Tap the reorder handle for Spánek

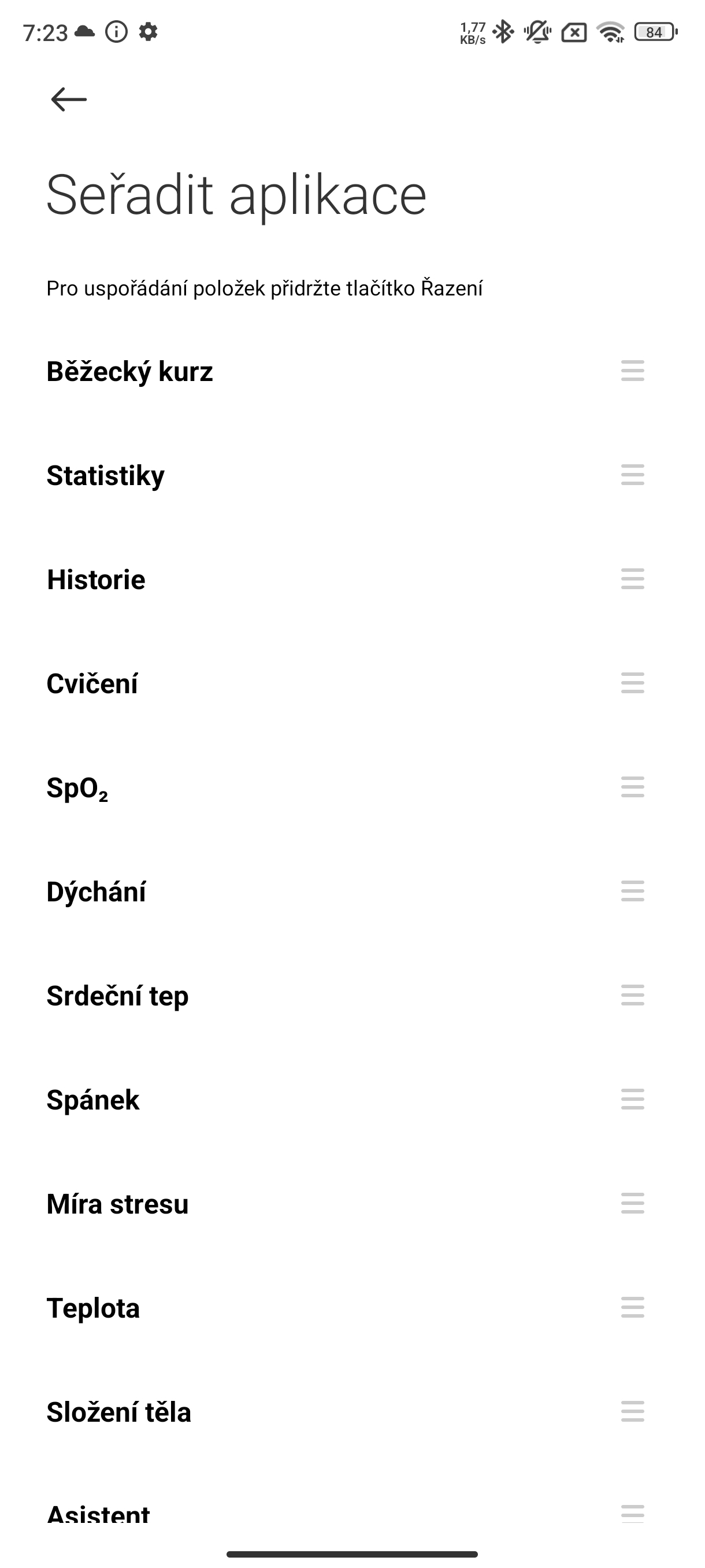point(632,1099)
